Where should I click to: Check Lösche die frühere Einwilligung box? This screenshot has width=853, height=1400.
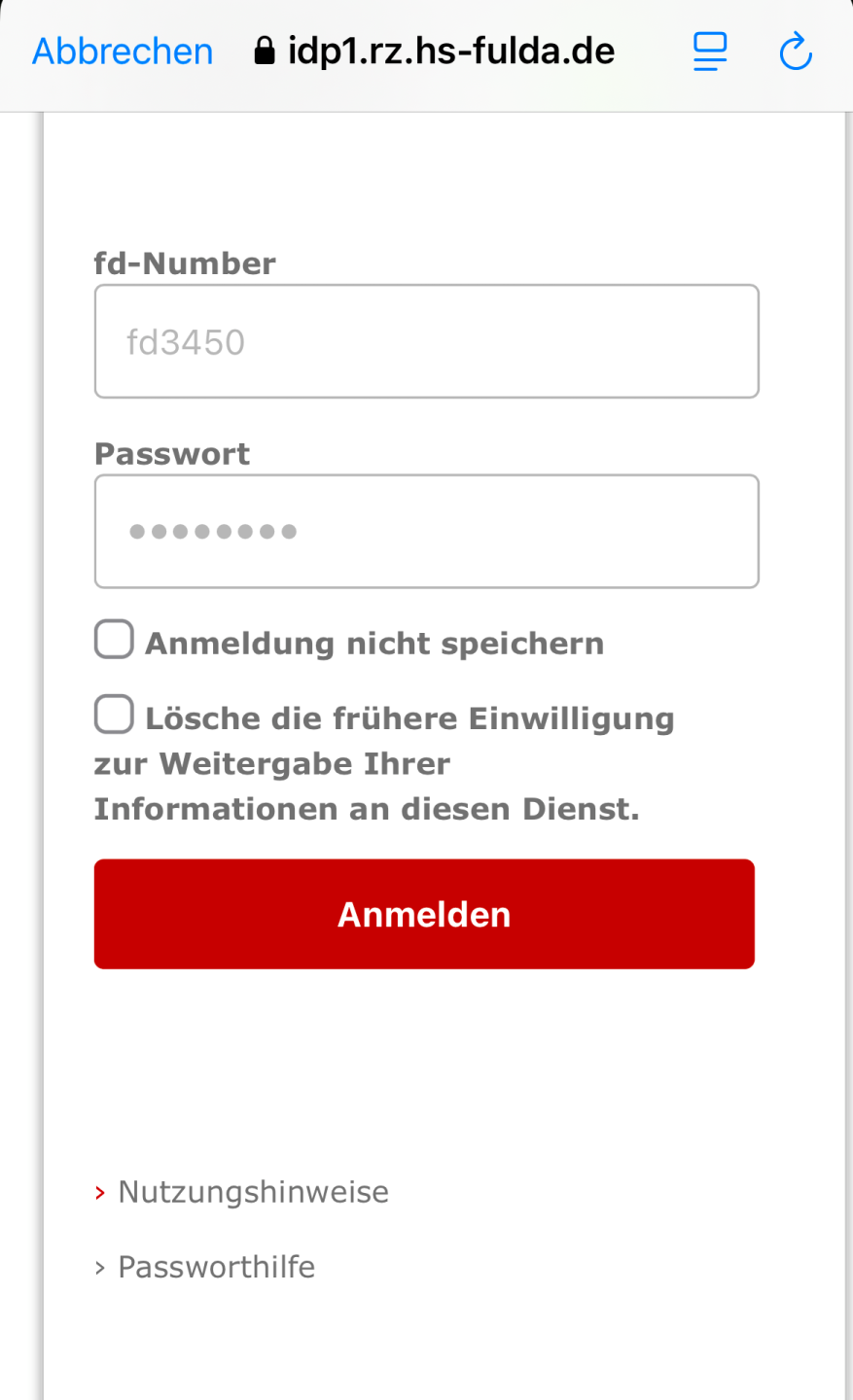(114, 715)
